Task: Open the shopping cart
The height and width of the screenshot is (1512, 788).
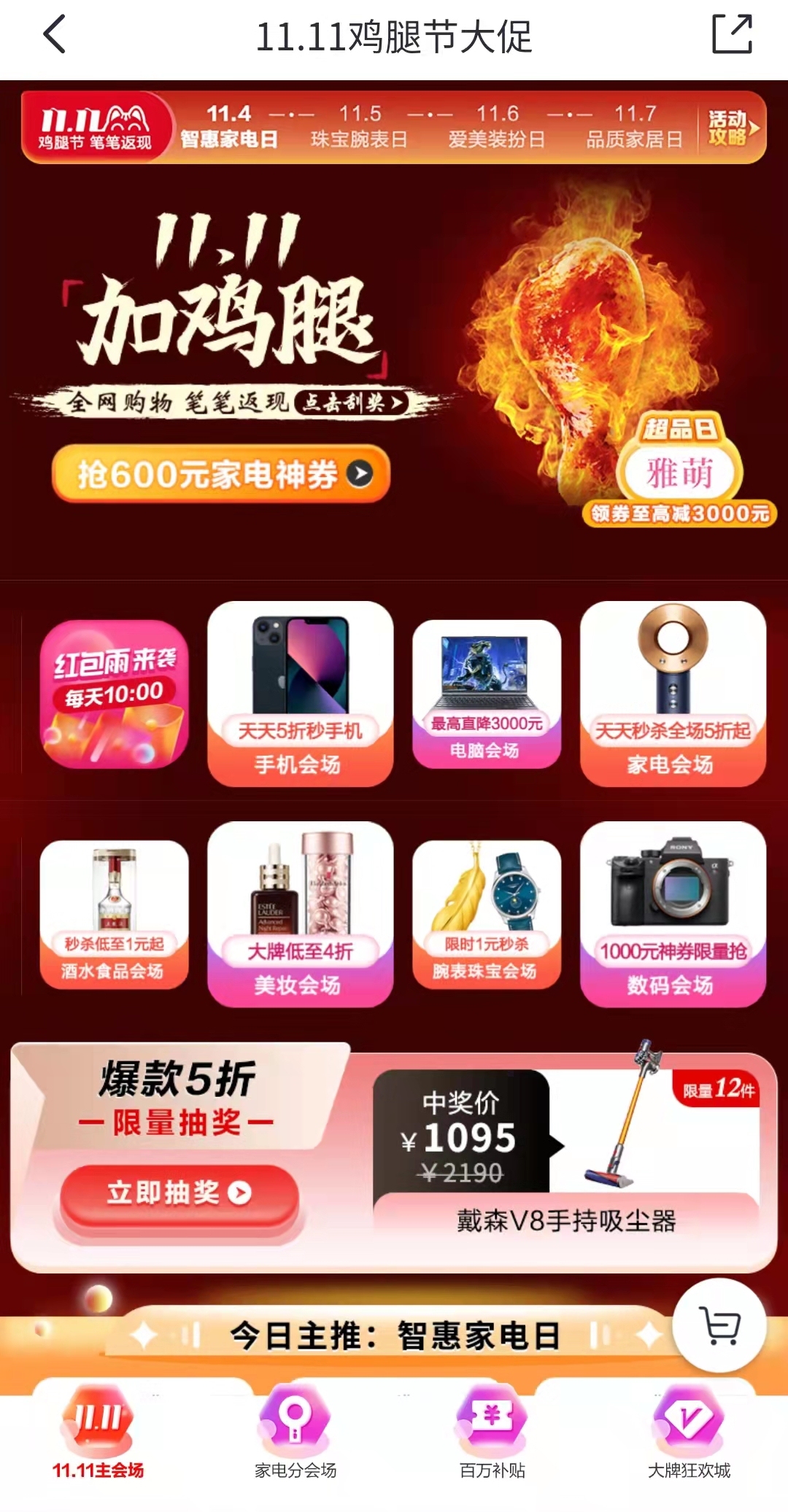Action: click(719, 1325)
